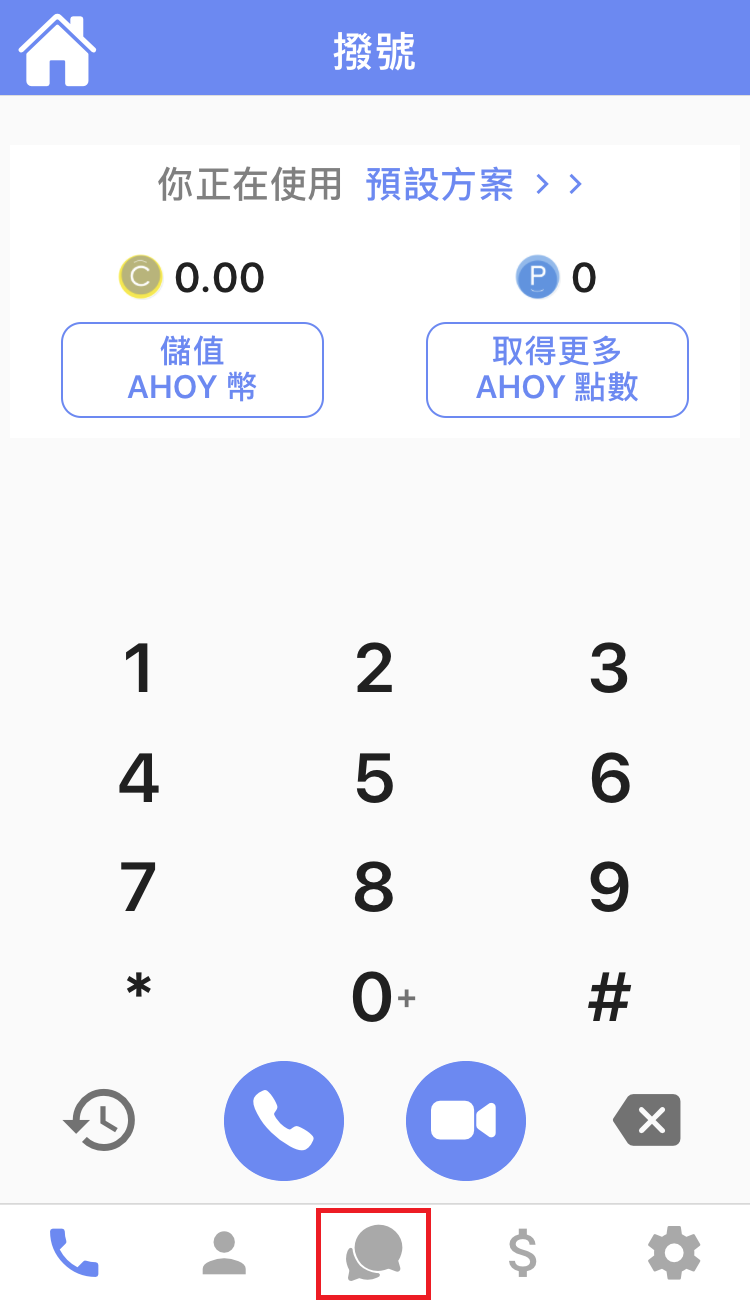The width and height of the screenshot is (750, 1301).
Task: Switch to the dollar sign tab
Action: pyautogui.click(x=522, y=1253)
